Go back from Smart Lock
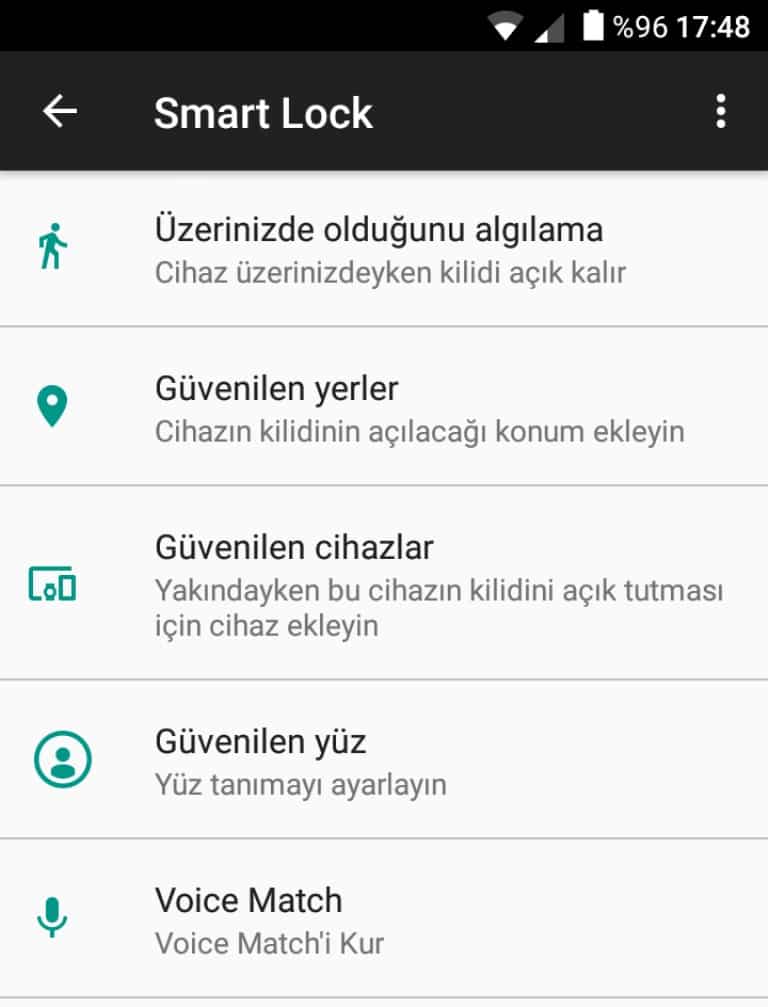 60,112
